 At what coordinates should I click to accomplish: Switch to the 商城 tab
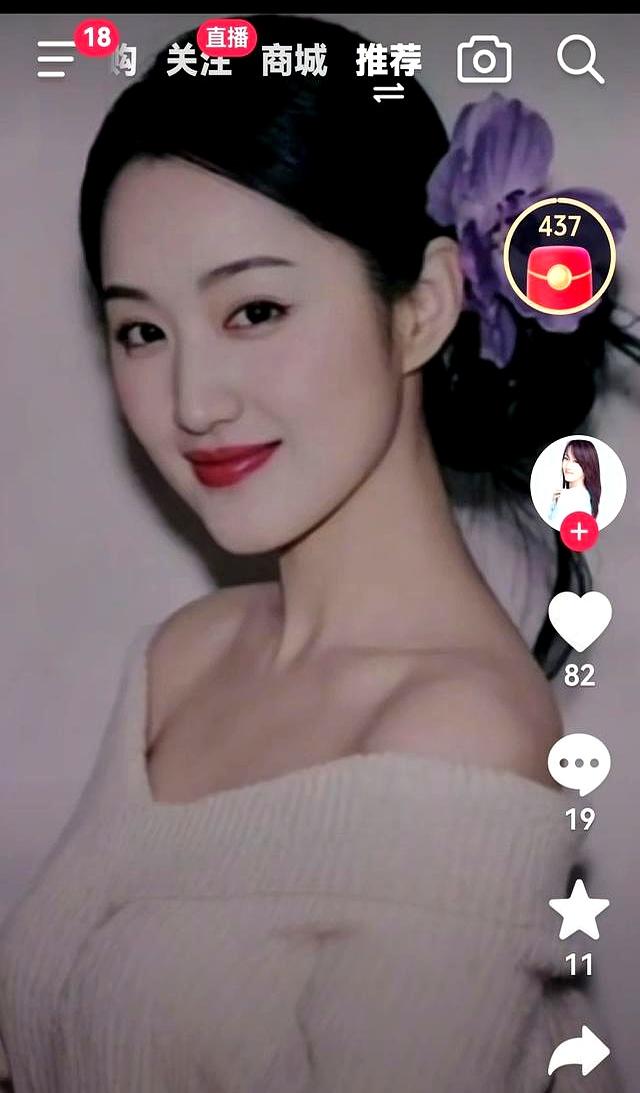(294, 61)
